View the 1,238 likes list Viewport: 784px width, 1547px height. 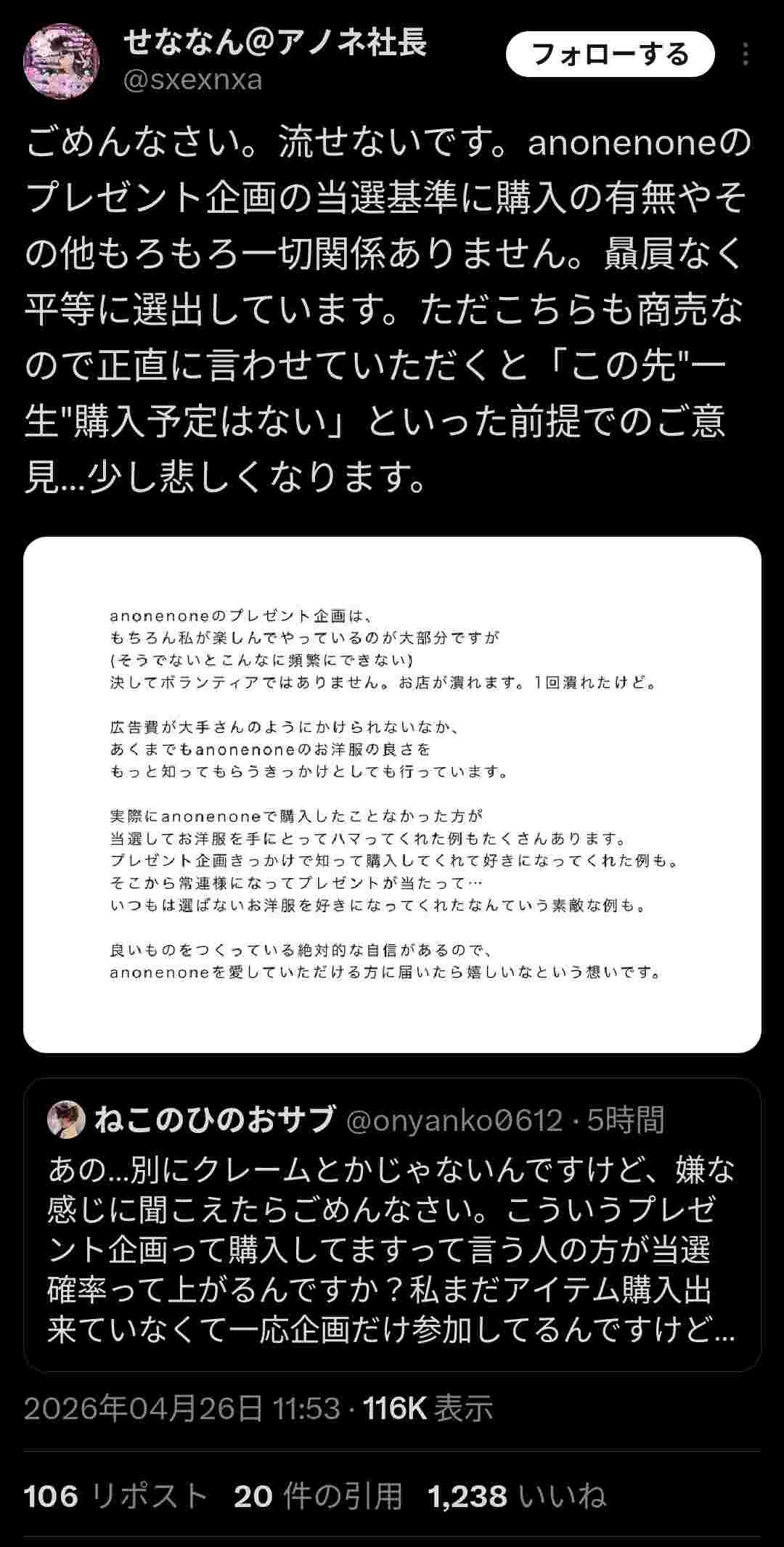[517, 1496]
